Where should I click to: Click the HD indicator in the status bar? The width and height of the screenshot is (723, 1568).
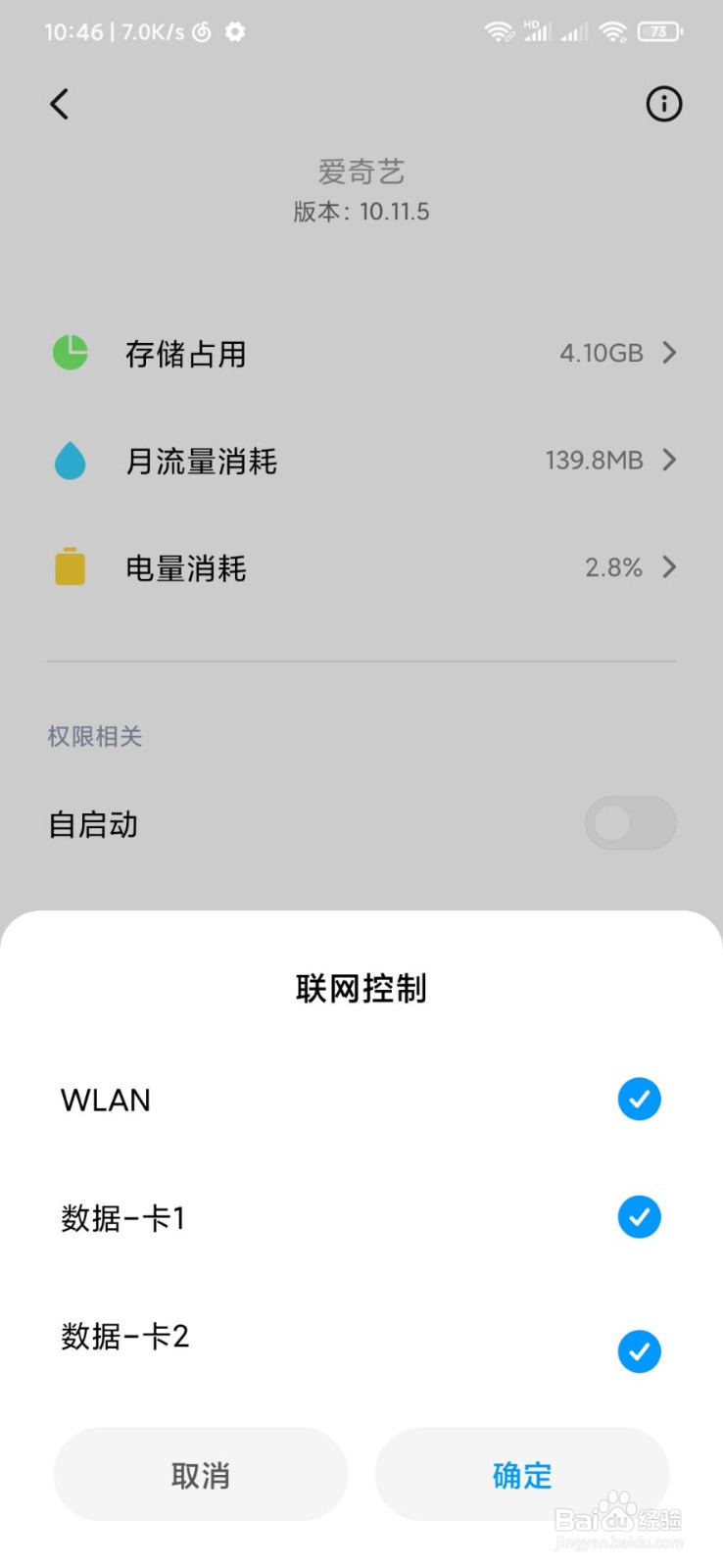(530, 23)
